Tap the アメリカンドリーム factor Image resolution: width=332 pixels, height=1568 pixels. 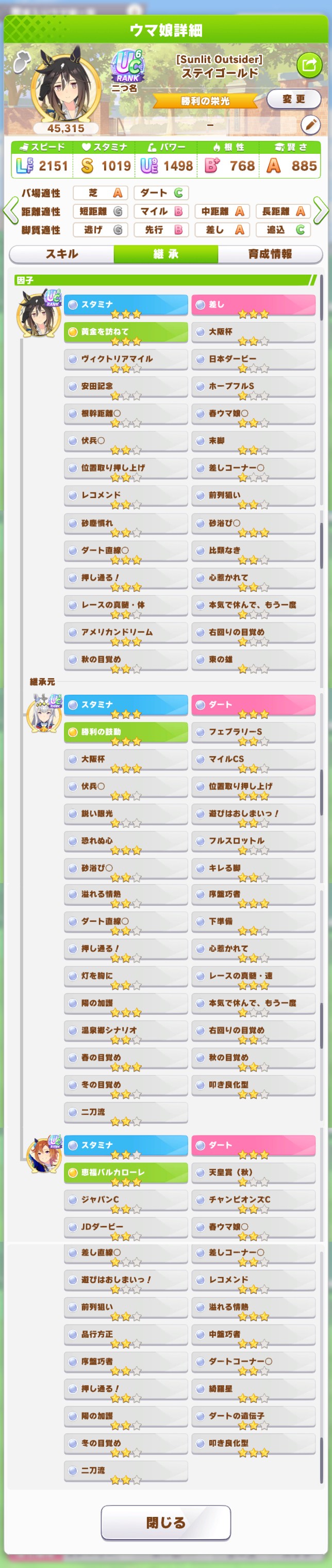coord(125,632)
